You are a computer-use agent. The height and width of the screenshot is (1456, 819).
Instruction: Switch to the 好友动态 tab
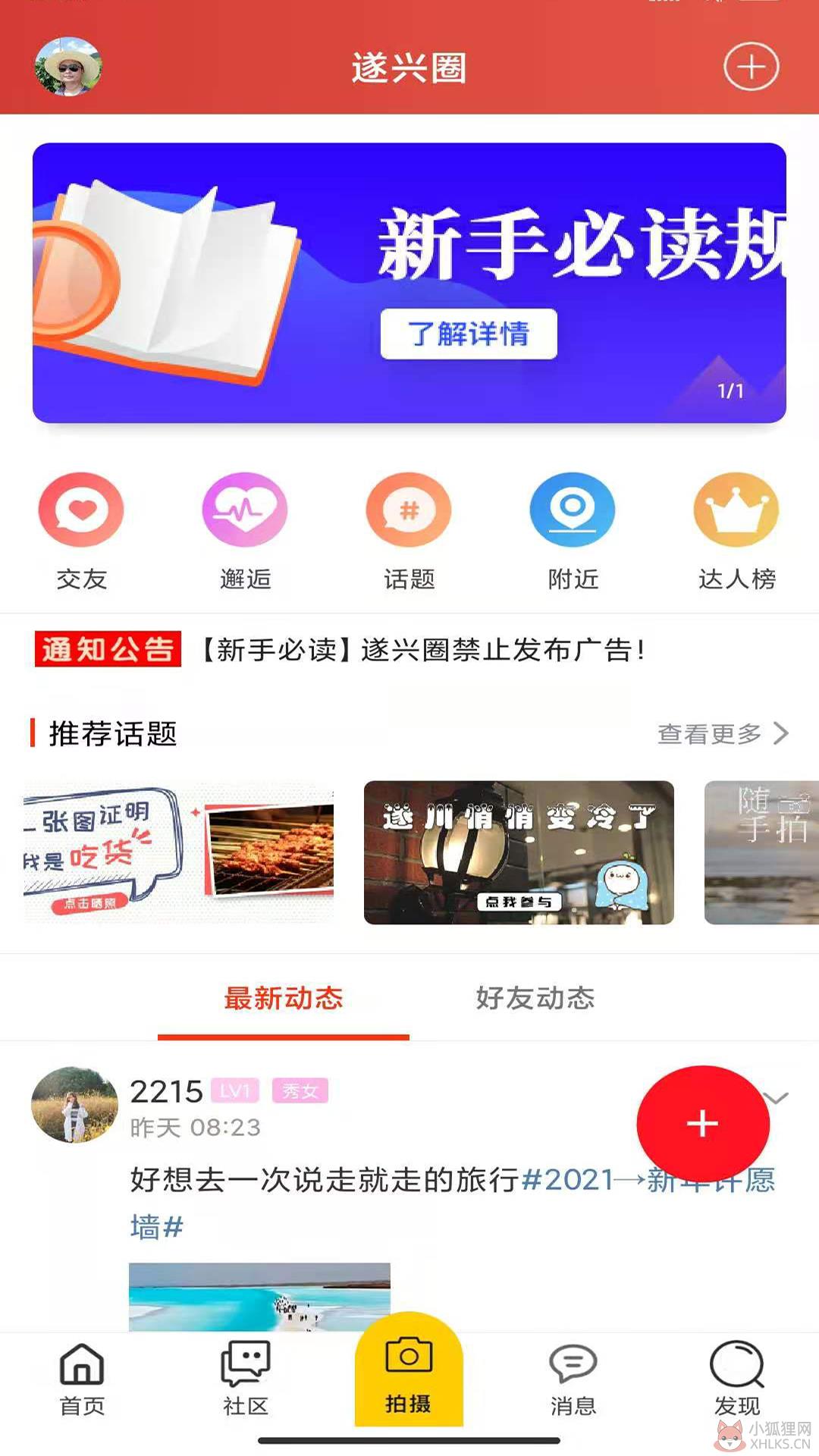click(535, 998)
